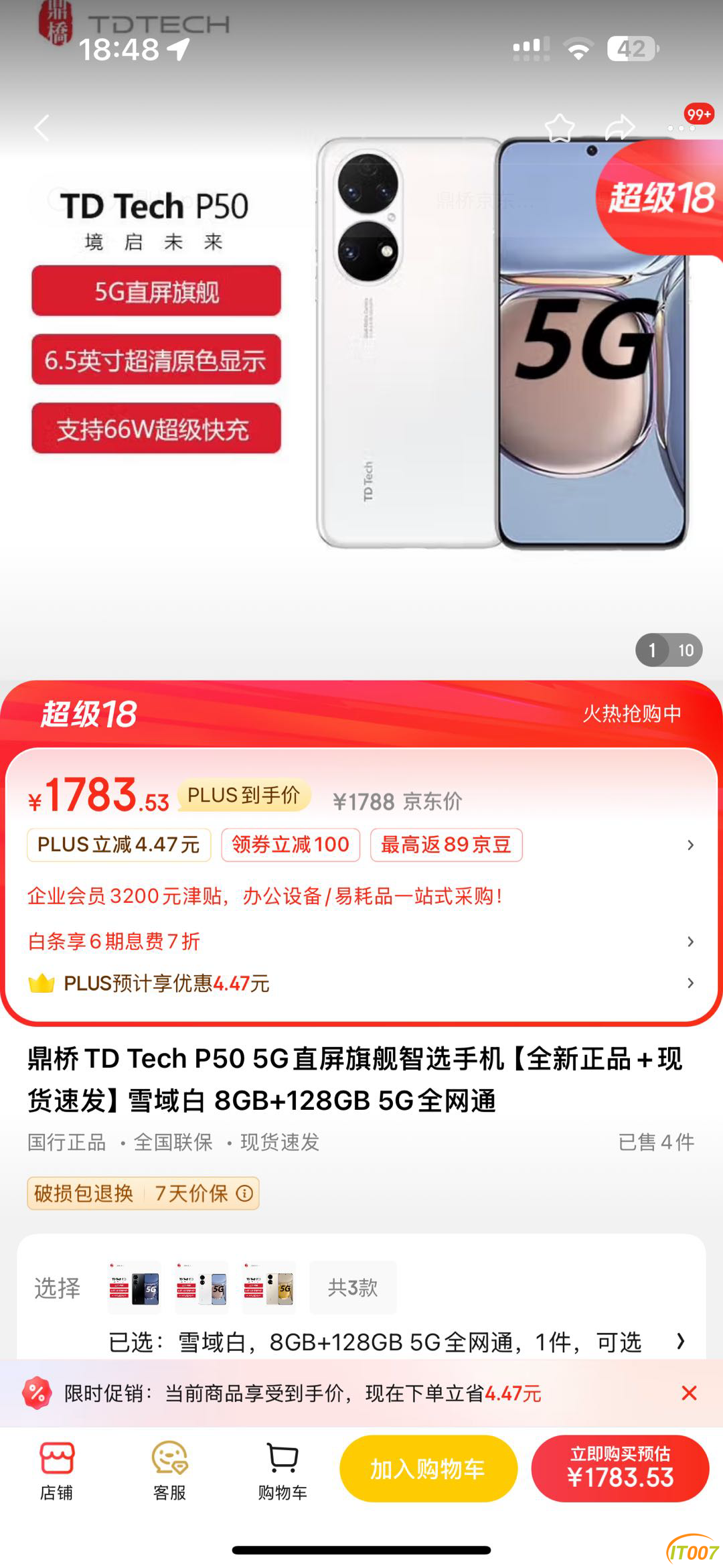Image resolution: width=723 pixels, height=1568 pixels.
Task: Open the PLUS立减4.47元 offer chip
Action: 118,845
